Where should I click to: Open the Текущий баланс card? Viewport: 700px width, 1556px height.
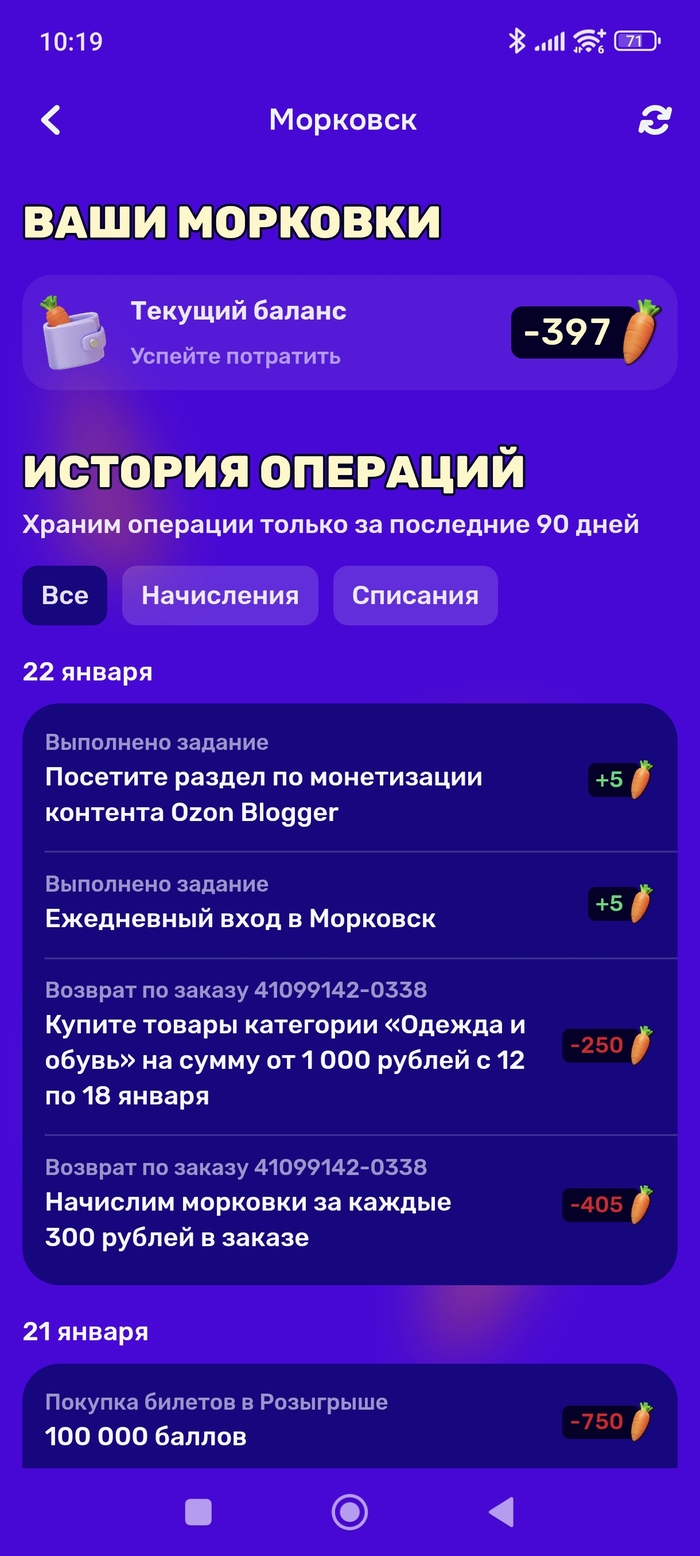(x=349, y=333)
